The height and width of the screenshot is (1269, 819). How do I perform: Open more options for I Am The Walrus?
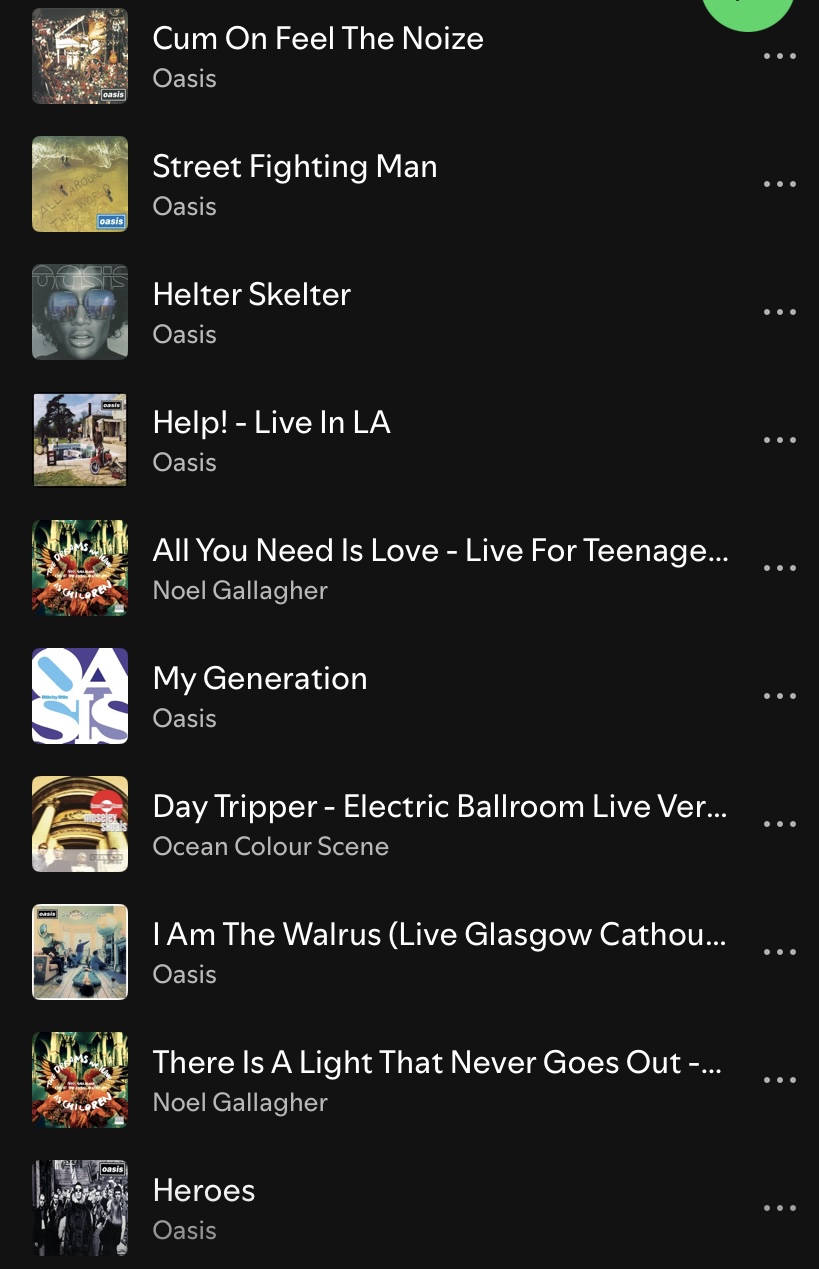779,953
